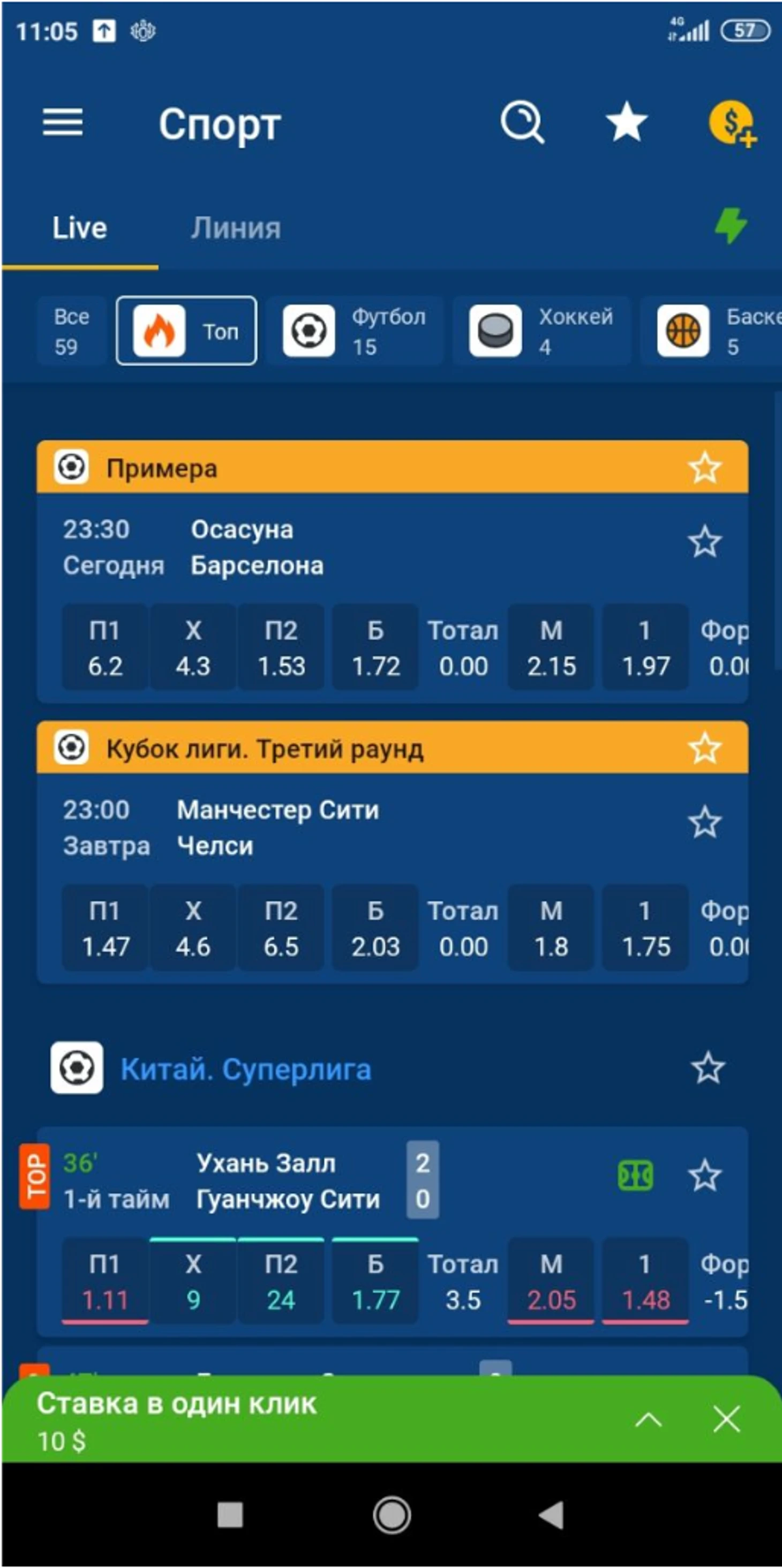
Task: Open the hamburger menu
Action: (63, 122)
